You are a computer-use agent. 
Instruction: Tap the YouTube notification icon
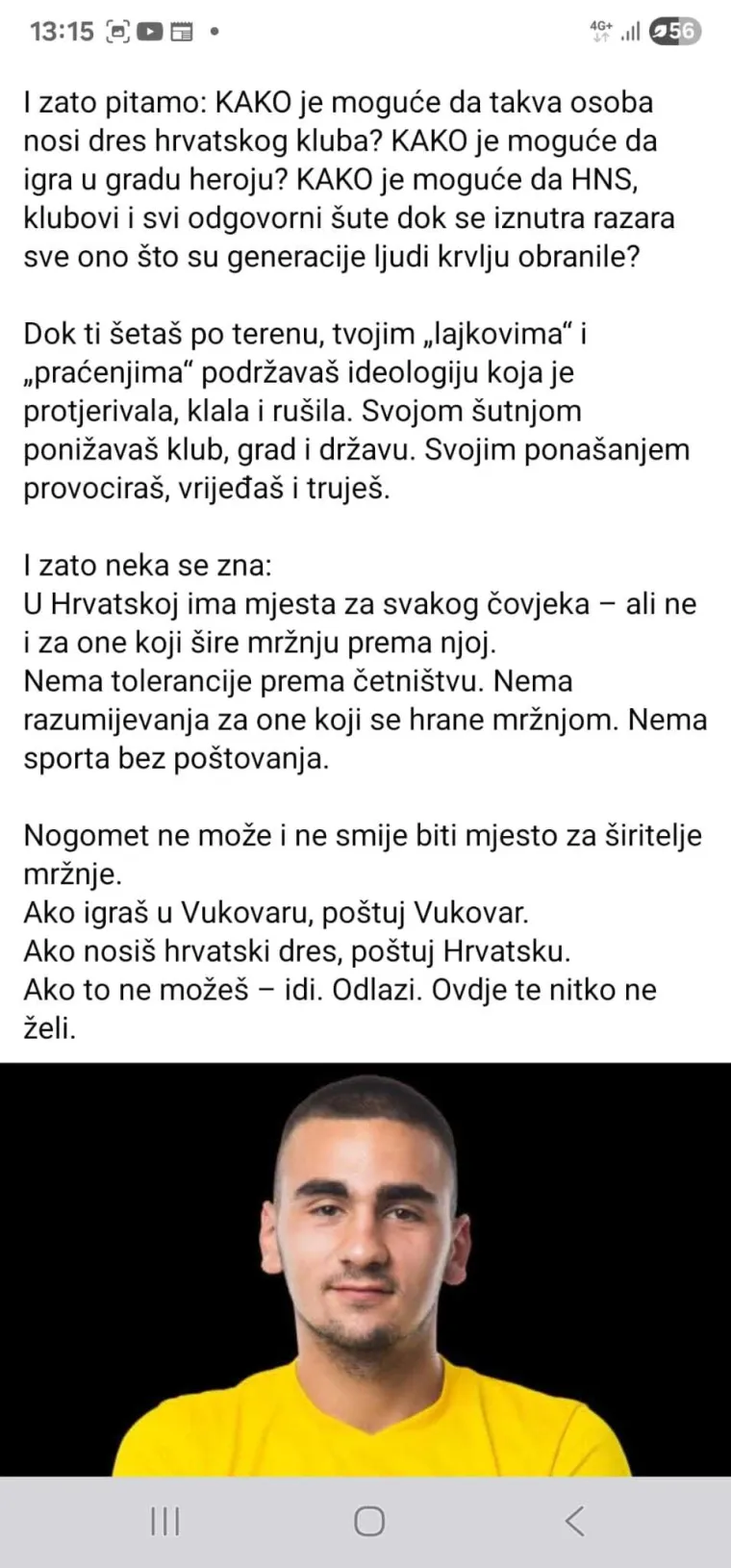149,31
